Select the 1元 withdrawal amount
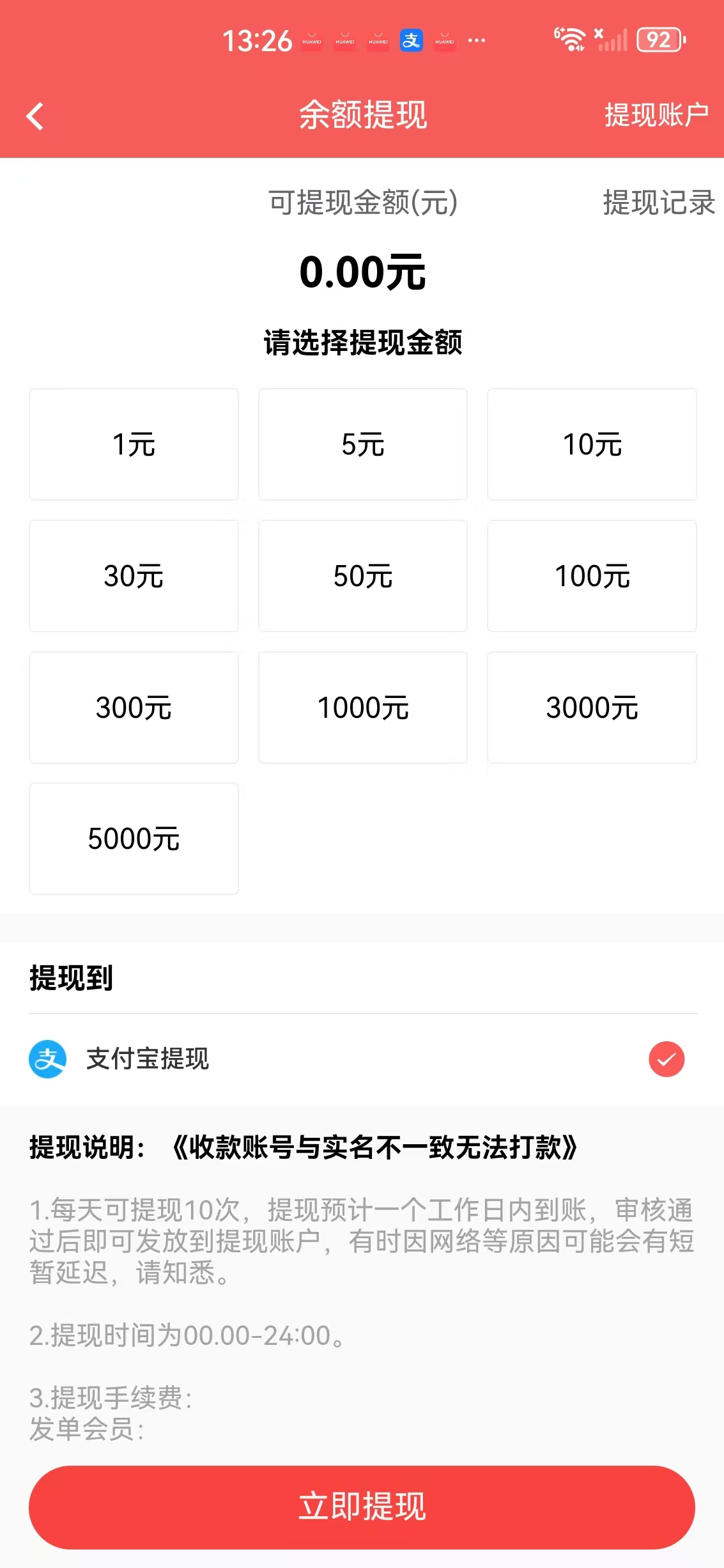The height and width of the screenshot is (1568, 724). click(134, 444)
